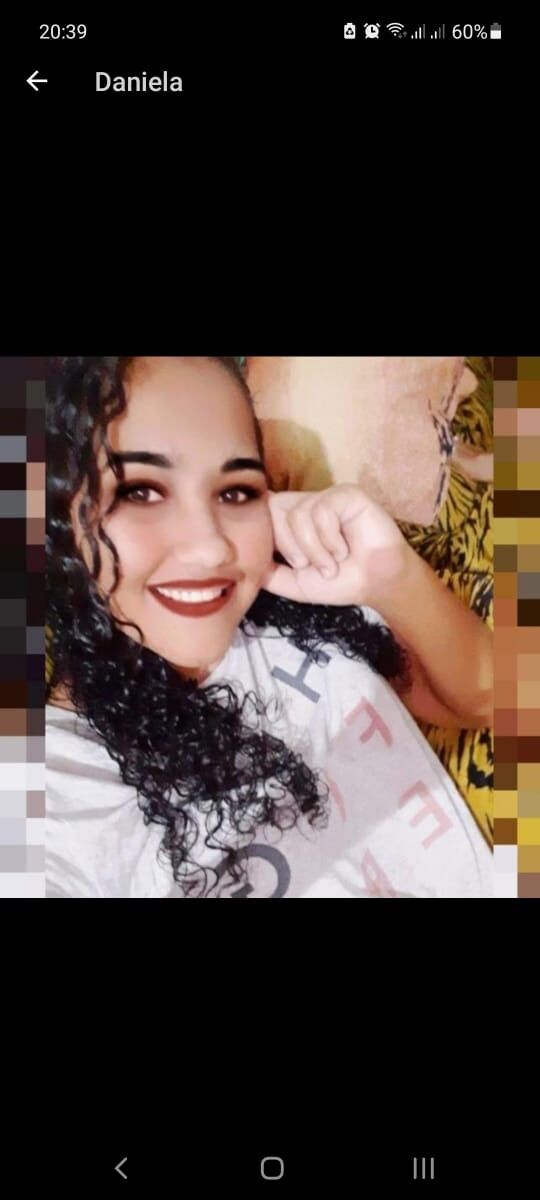Image resolution: width=540 pixels, height=1200 pixels.
Task: Open the recent apps view
Action: 423,1167
